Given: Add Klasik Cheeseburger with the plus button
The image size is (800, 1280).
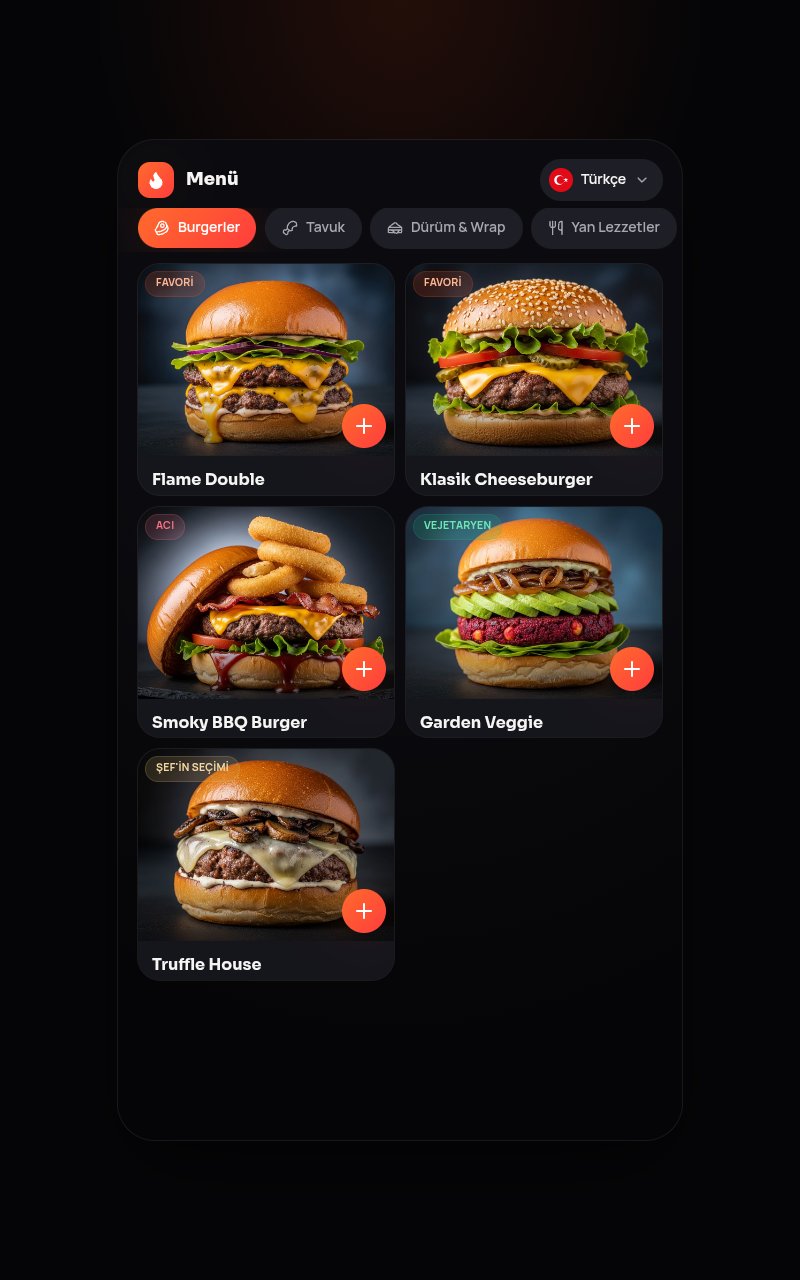Looking at the screenshot, I should [x=632, y=426].
